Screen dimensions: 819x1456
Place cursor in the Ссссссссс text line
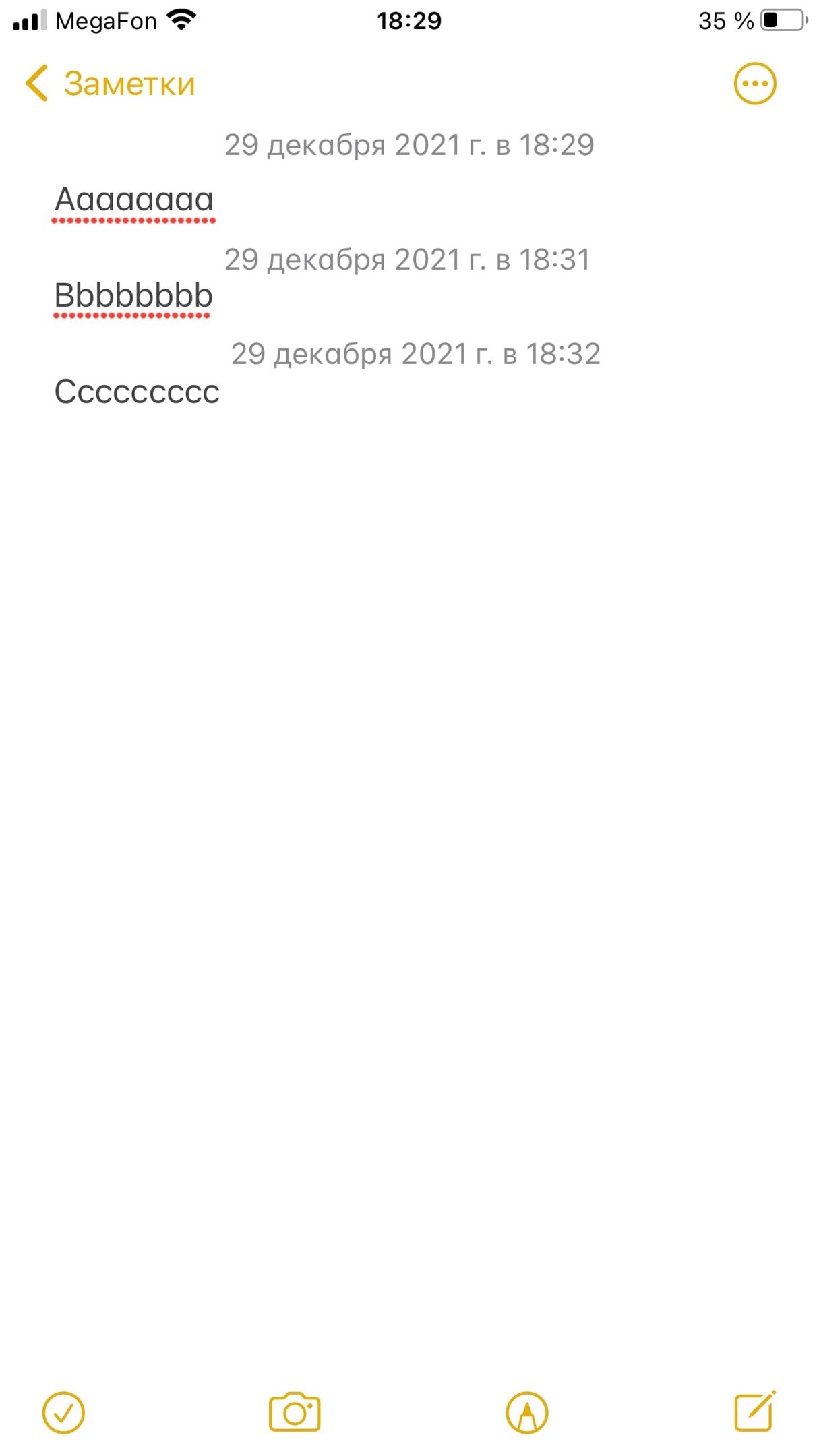(x=137, y=392)
